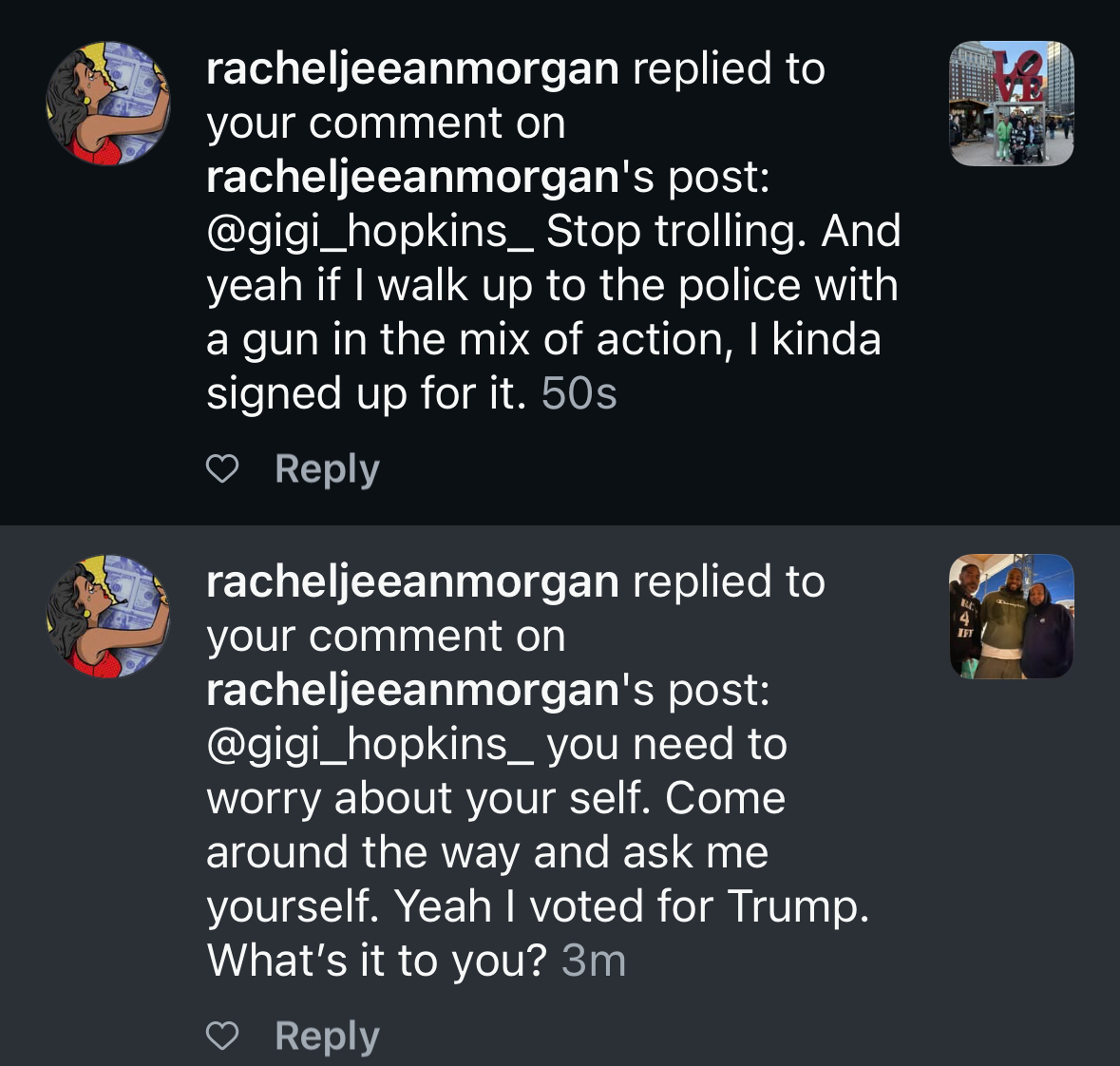The image size is (1120, 1066).
Task: Open post thumbnail with LOVE sculpture
Action: (1012, 104)
